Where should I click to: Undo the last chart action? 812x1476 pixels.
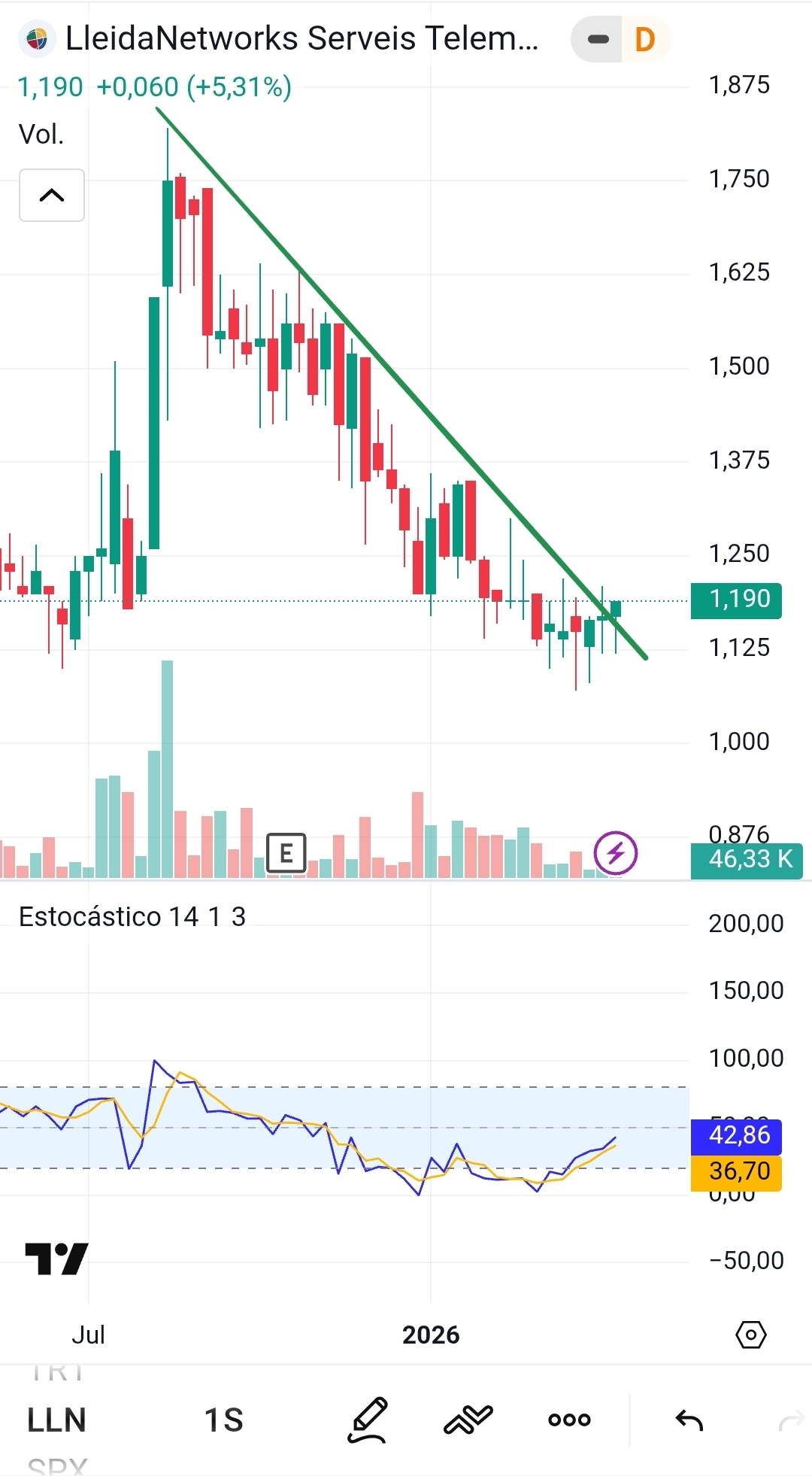[689, 1420]
